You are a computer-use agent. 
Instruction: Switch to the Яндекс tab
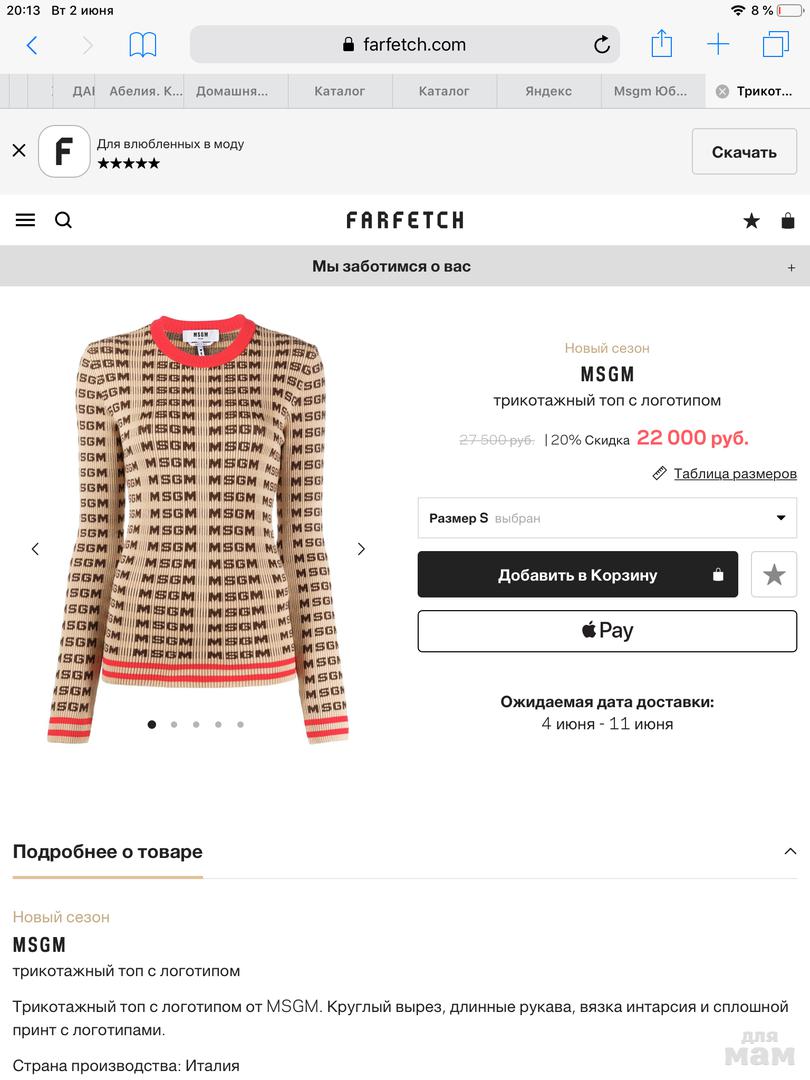(548, 91)
